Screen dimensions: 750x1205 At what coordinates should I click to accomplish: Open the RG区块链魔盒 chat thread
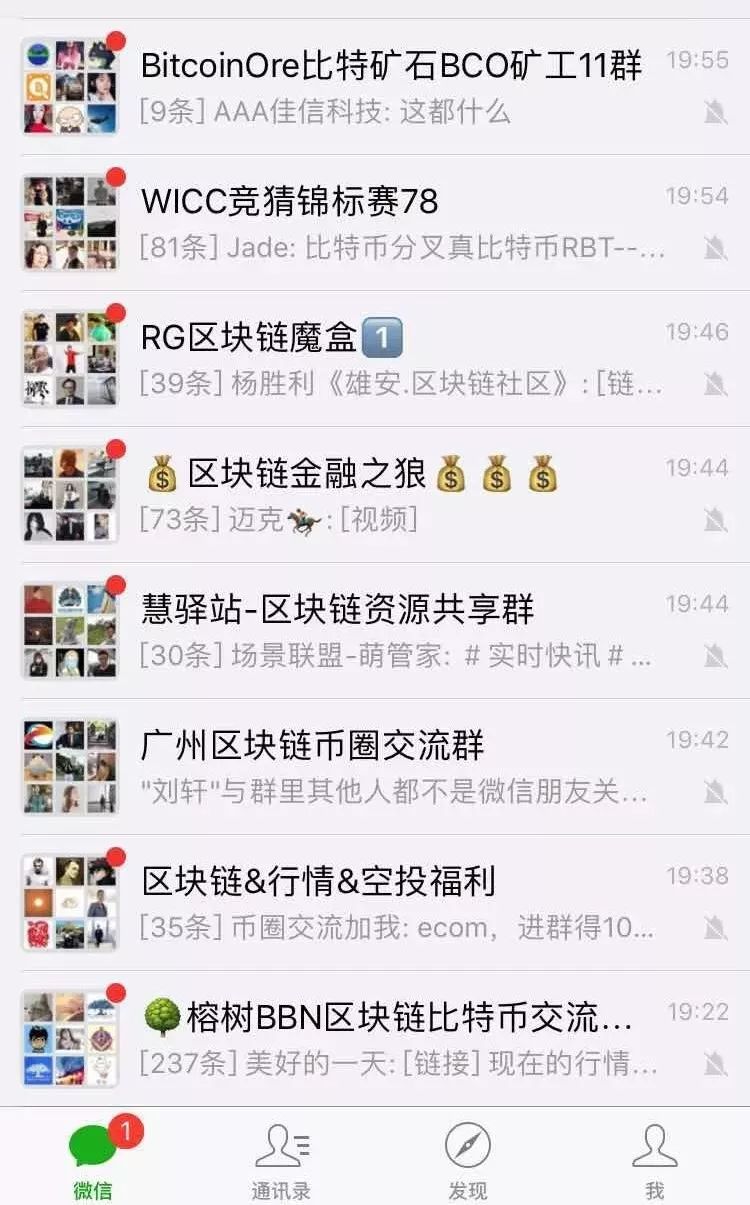pos(390,359)
